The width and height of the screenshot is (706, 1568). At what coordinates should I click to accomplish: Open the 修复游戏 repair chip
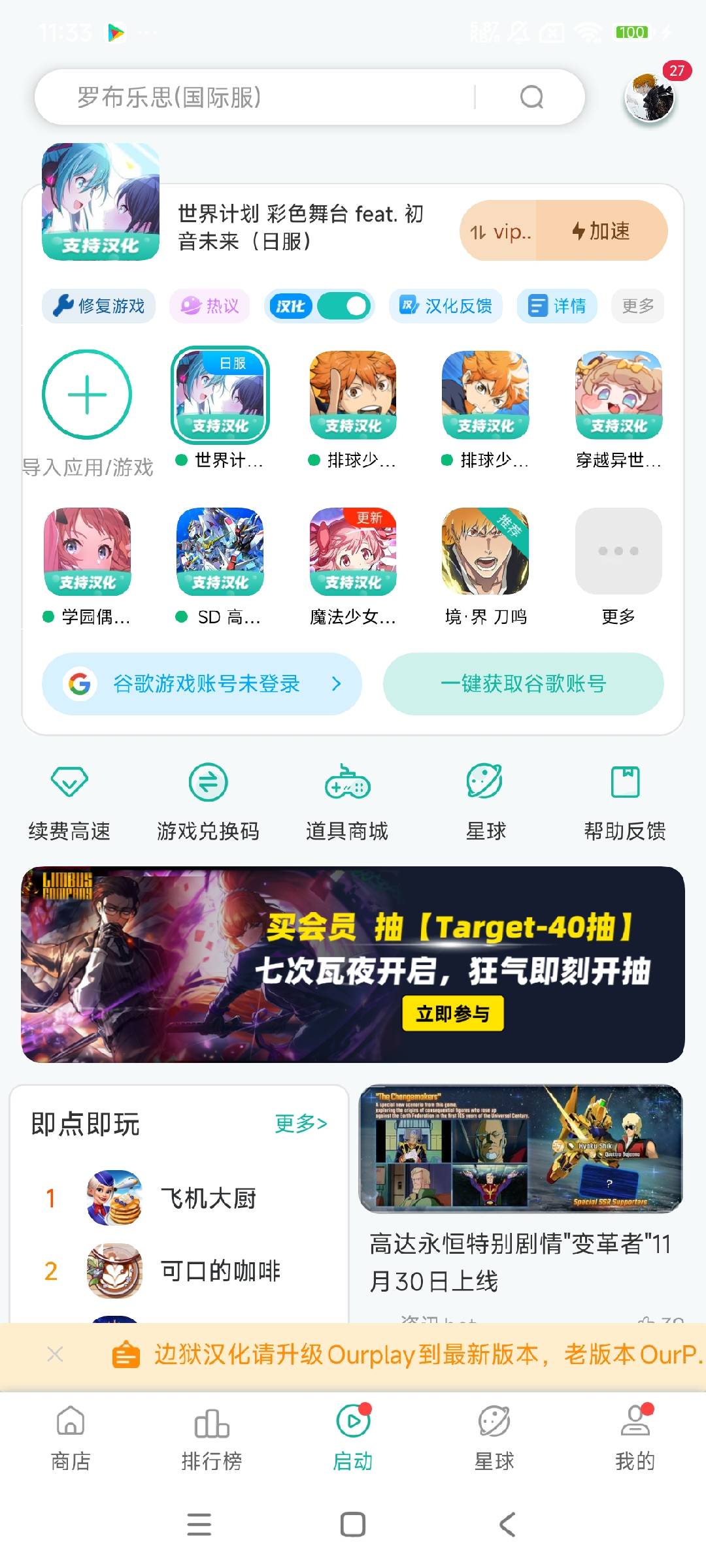click(x=99, y=306)
